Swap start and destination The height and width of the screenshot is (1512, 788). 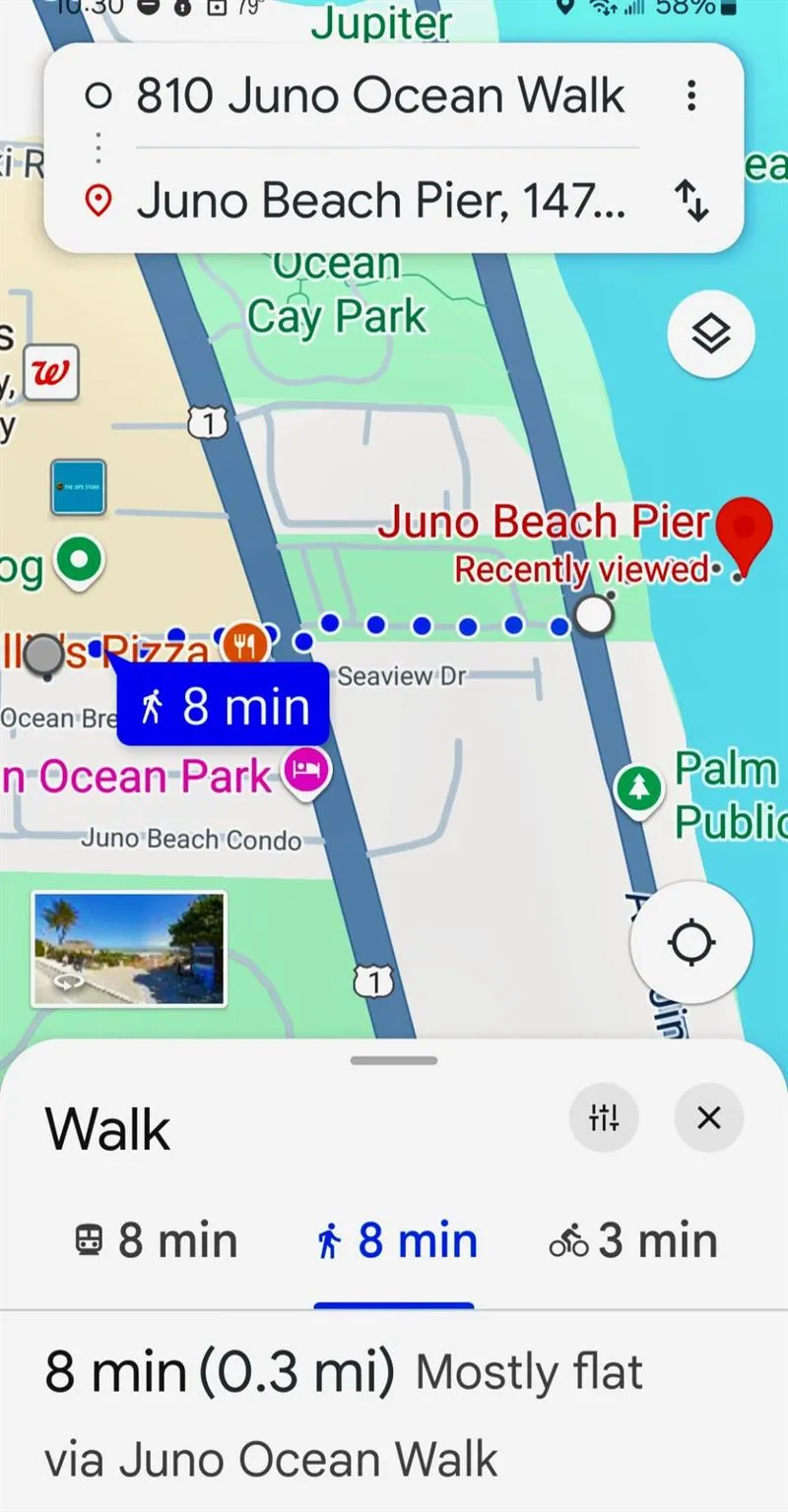point(691,201)
